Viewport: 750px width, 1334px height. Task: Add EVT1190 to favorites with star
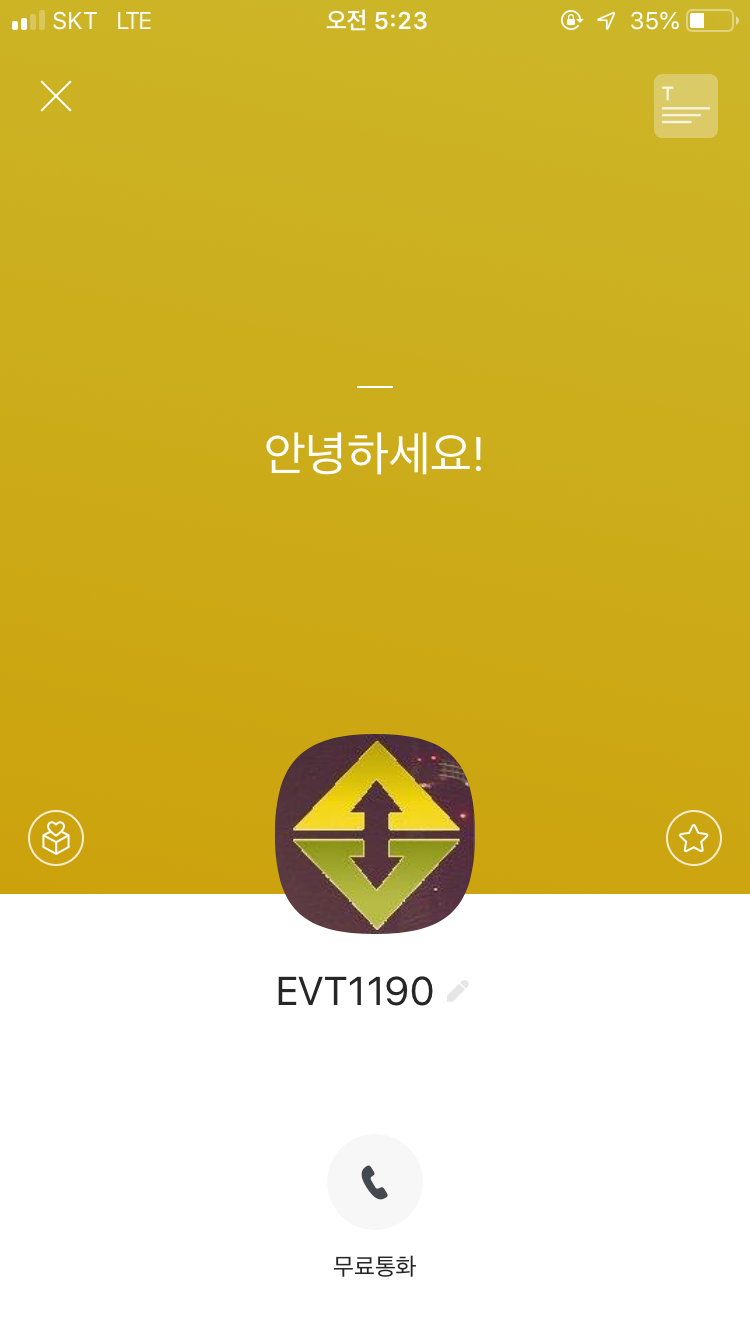[x=693, y=838]
